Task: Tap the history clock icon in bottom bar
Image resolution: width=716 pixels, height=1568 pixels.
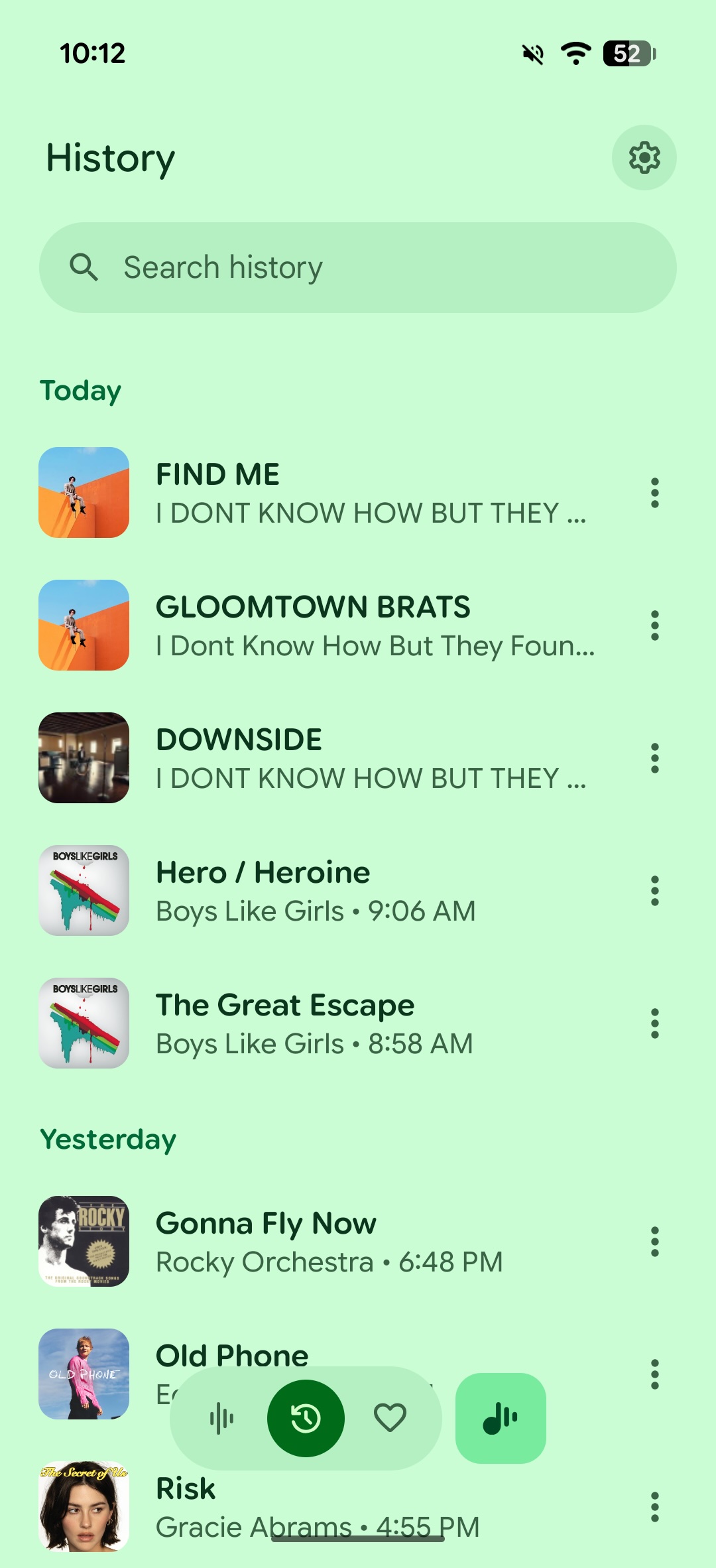Action: pos(305,1418)
